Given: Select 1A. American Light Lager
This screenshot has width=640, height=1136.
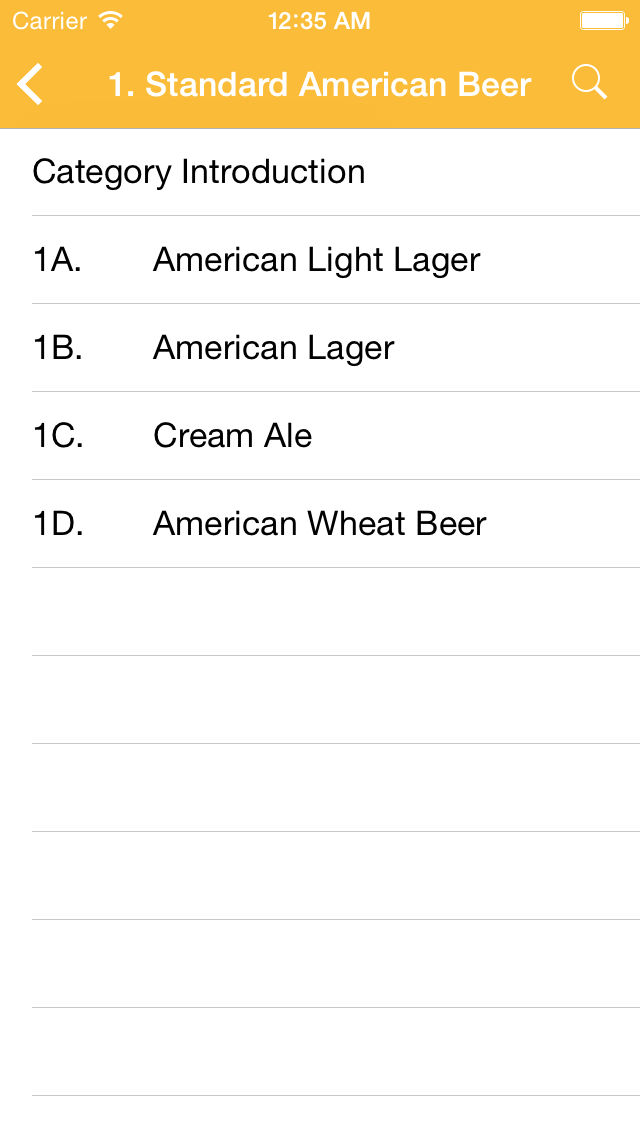Looking at the screenshot, I should (320, 260).
